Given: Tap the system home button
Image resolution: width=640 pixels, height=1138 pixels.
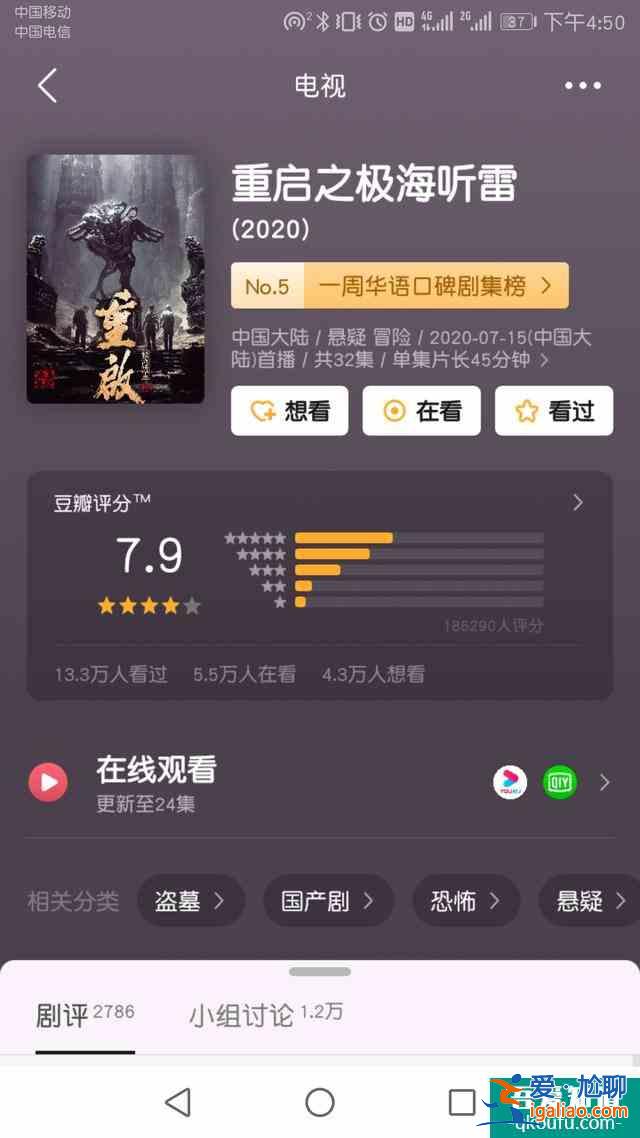Looking at the screenshot, I should pos(319,1102).
